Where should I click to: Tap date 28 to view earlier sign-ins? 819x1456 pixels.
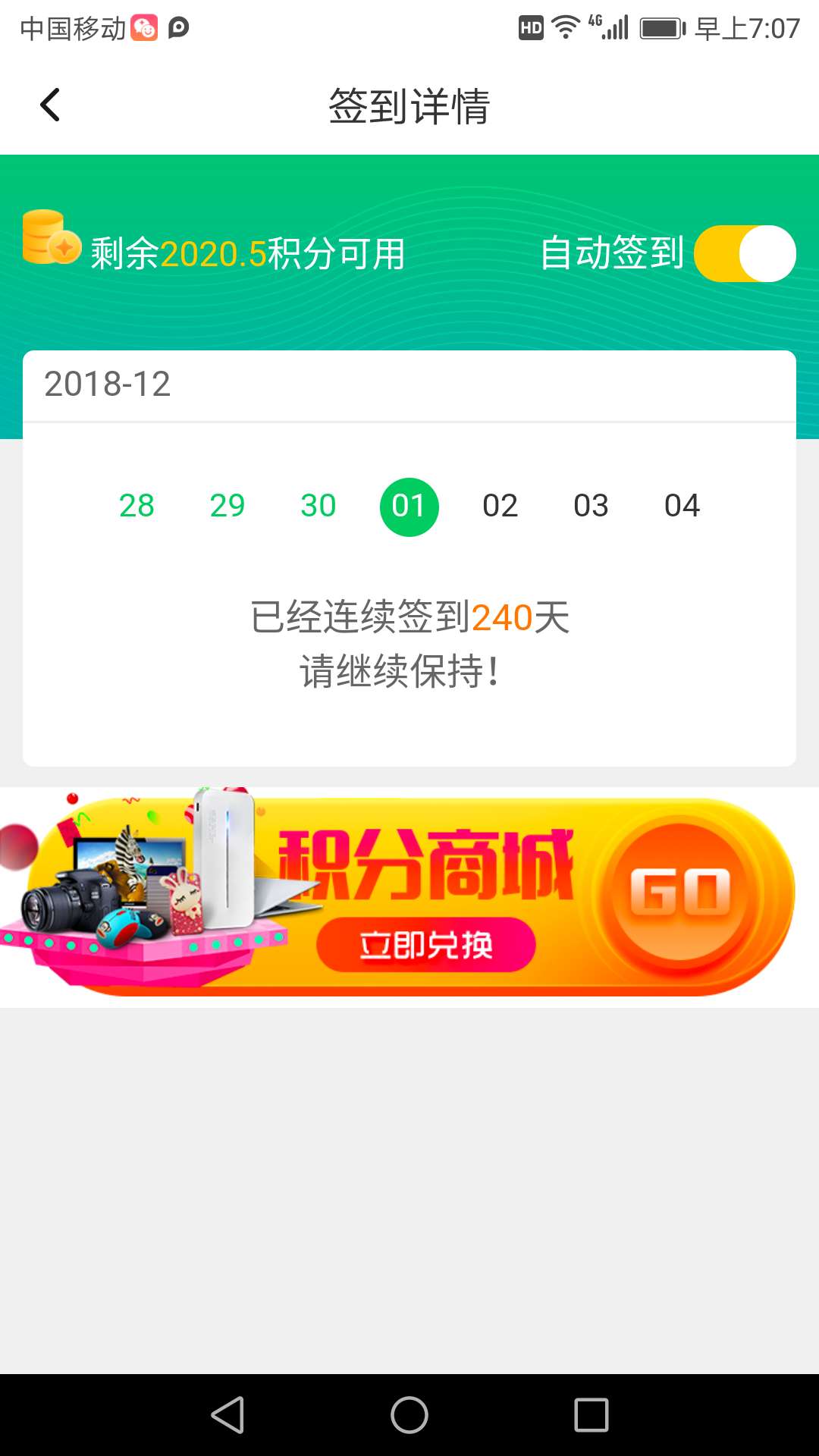coord(136,506)
